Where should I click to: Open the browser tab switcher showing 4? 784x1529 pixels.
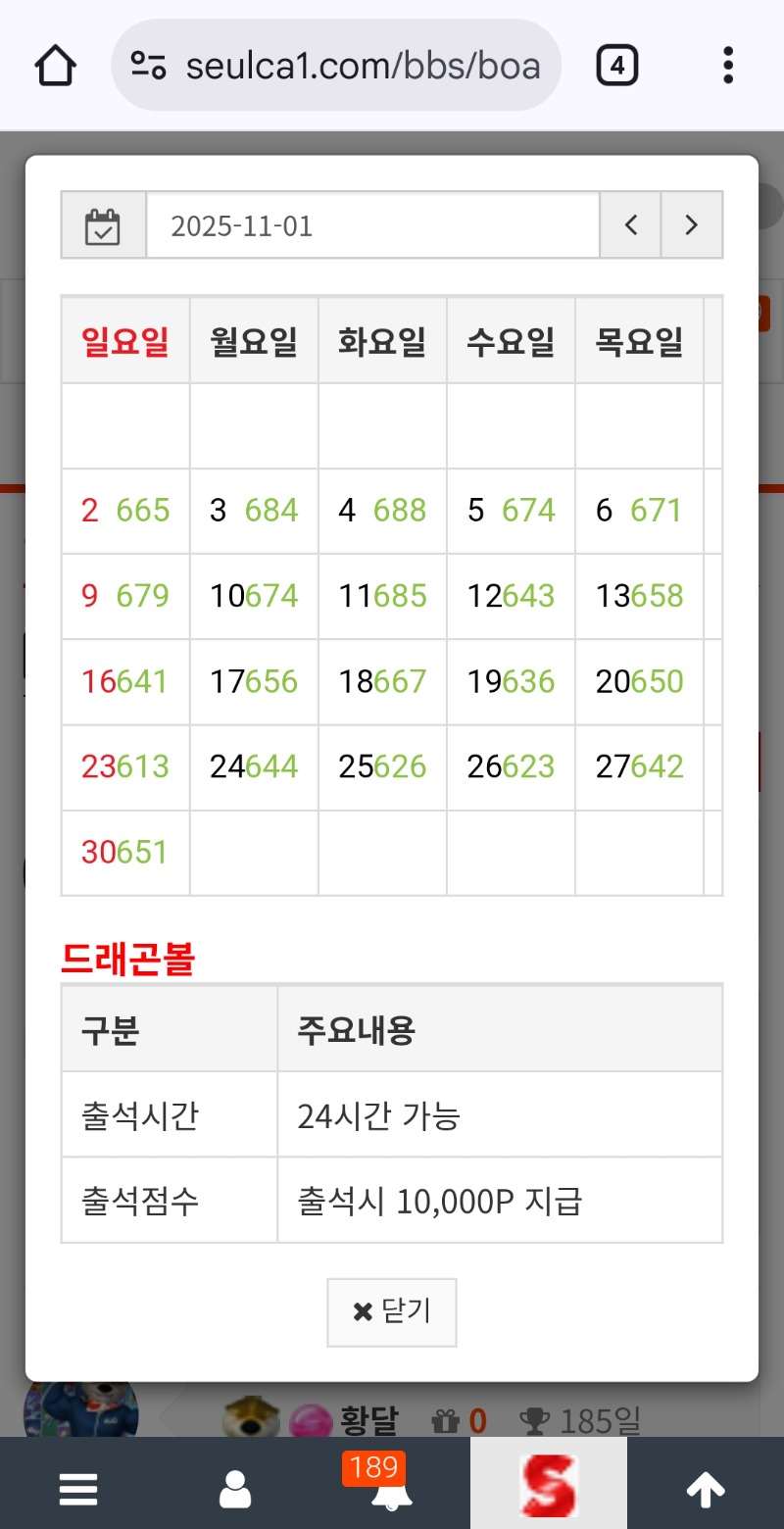point(617,65)
